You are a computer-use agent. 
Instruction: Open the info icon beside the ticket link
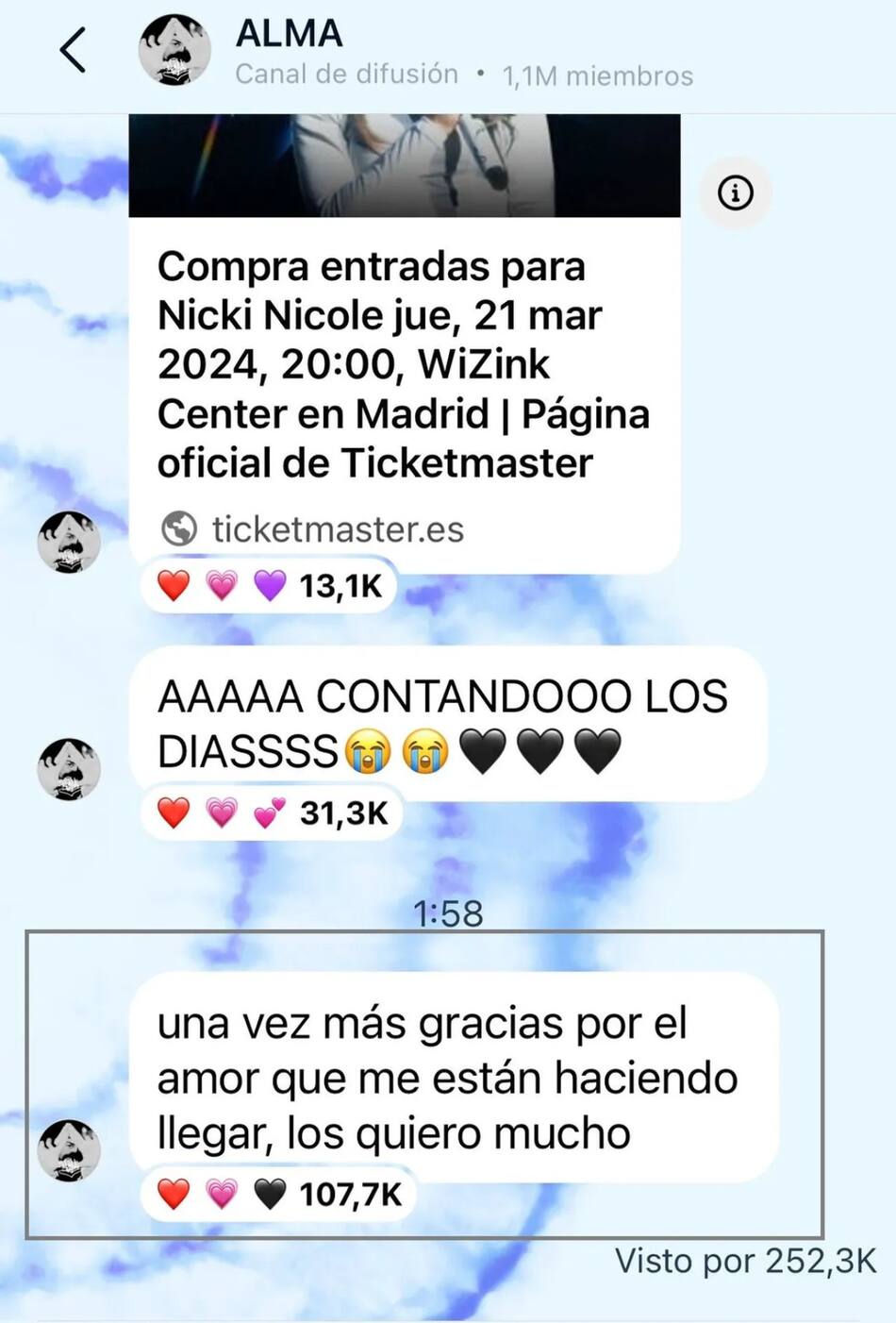736,193
